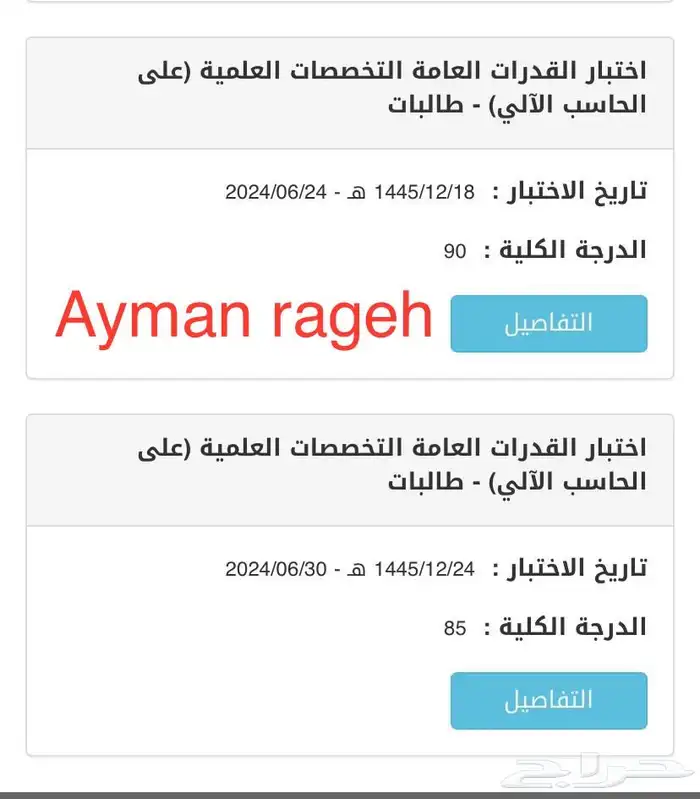The image size is (700, 799).
Task: Open التفاصيل for the 2024/06/24 test
Action: (548, 323)
